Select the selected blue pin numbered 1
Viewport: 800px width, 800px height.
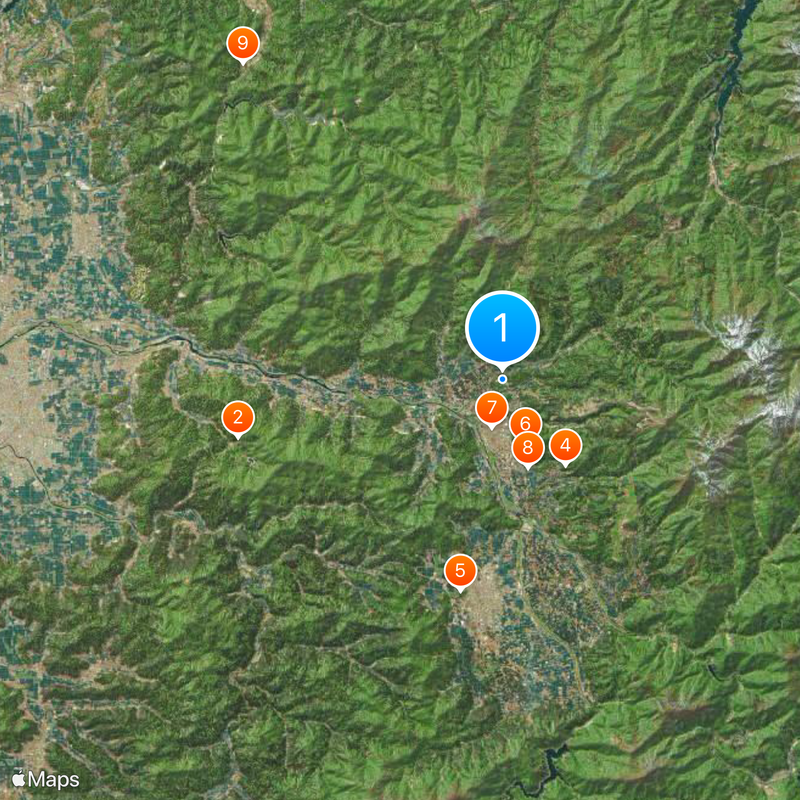pos(502,328)
